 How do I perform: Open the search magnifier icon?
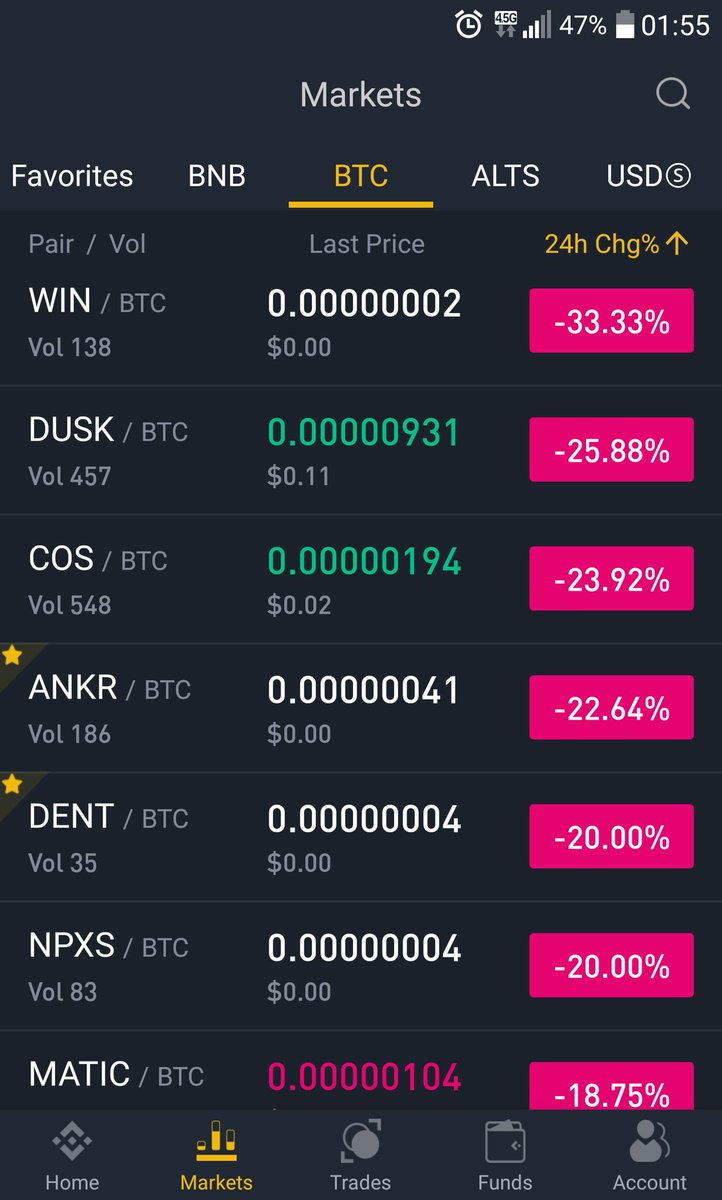click(672, 95)
